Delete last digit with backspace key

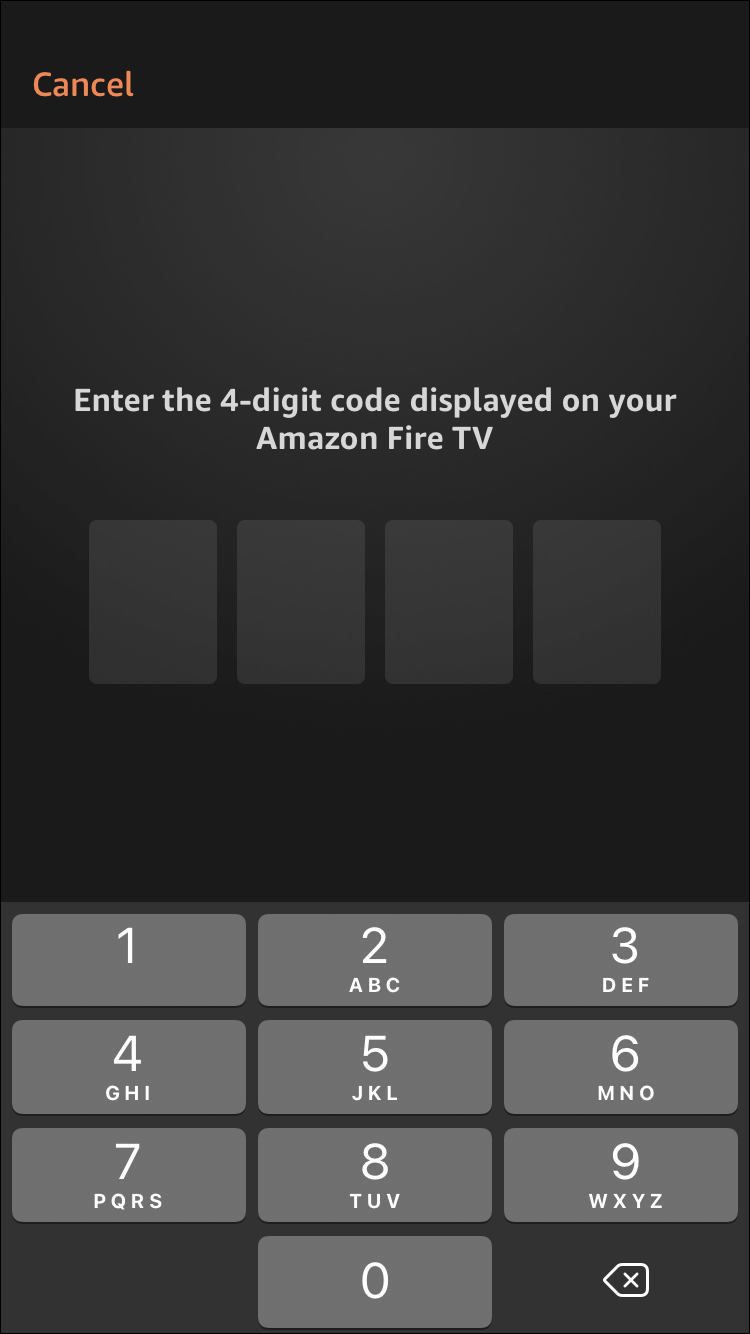626,1281
